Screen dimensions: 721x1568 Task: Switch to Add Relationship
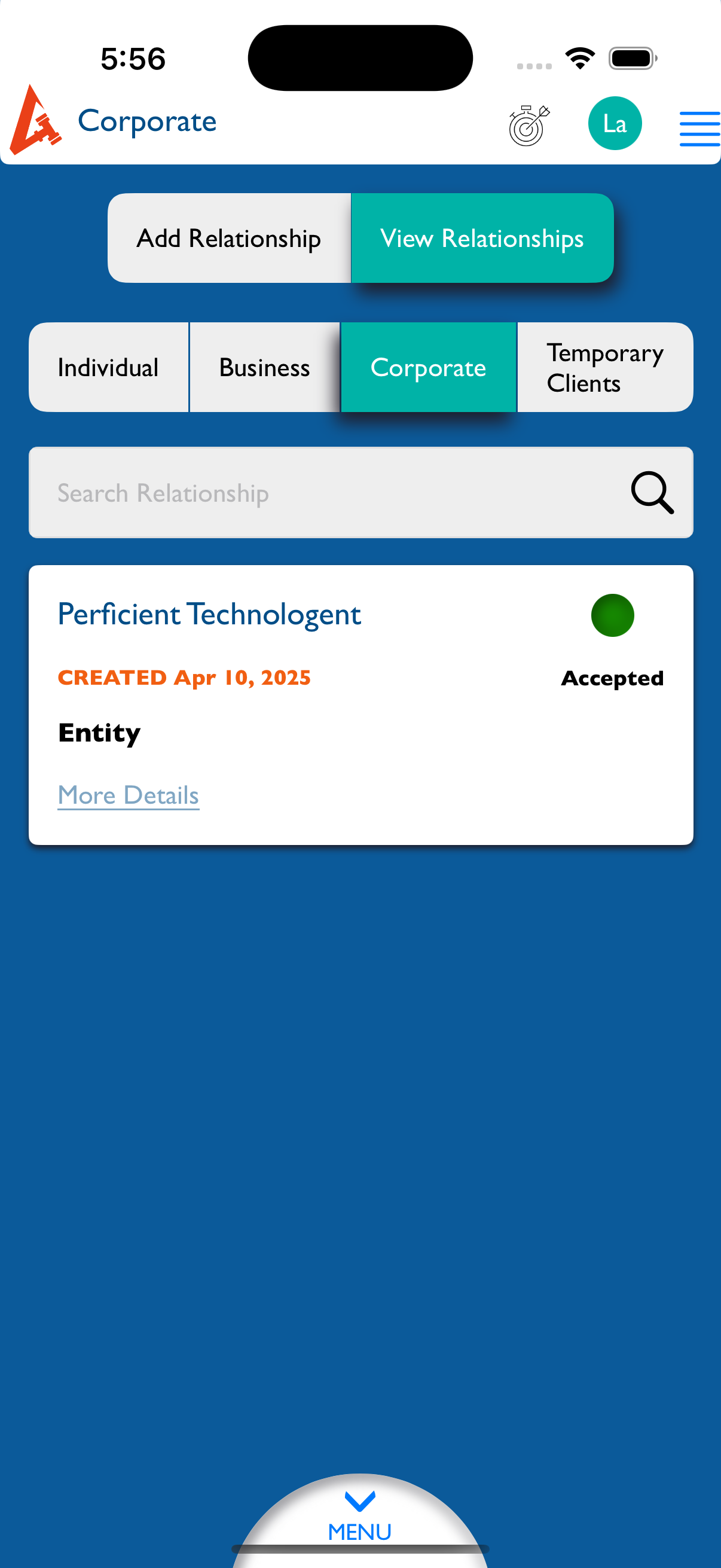[230, 238]
